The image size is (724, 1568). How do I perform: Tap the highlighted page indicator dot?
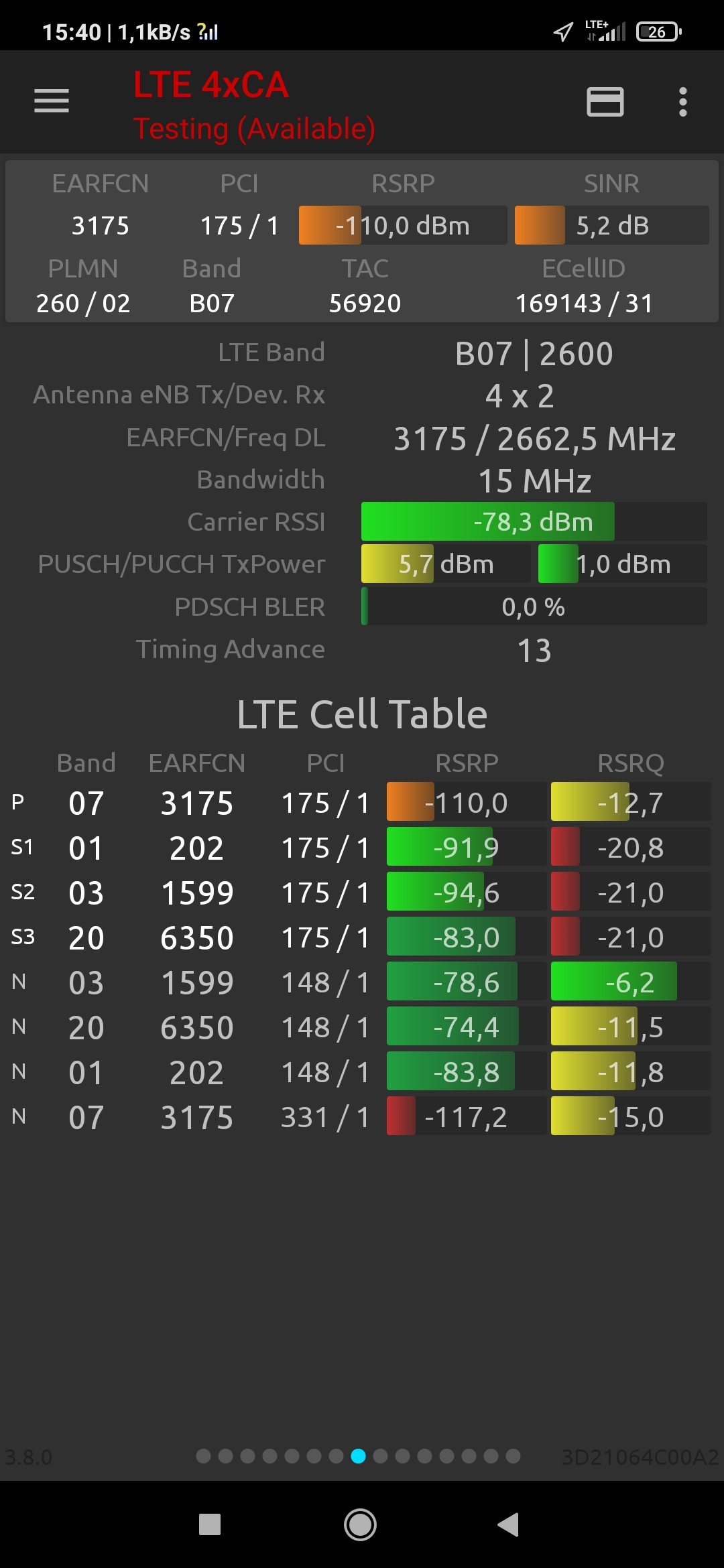[358, 1456]
